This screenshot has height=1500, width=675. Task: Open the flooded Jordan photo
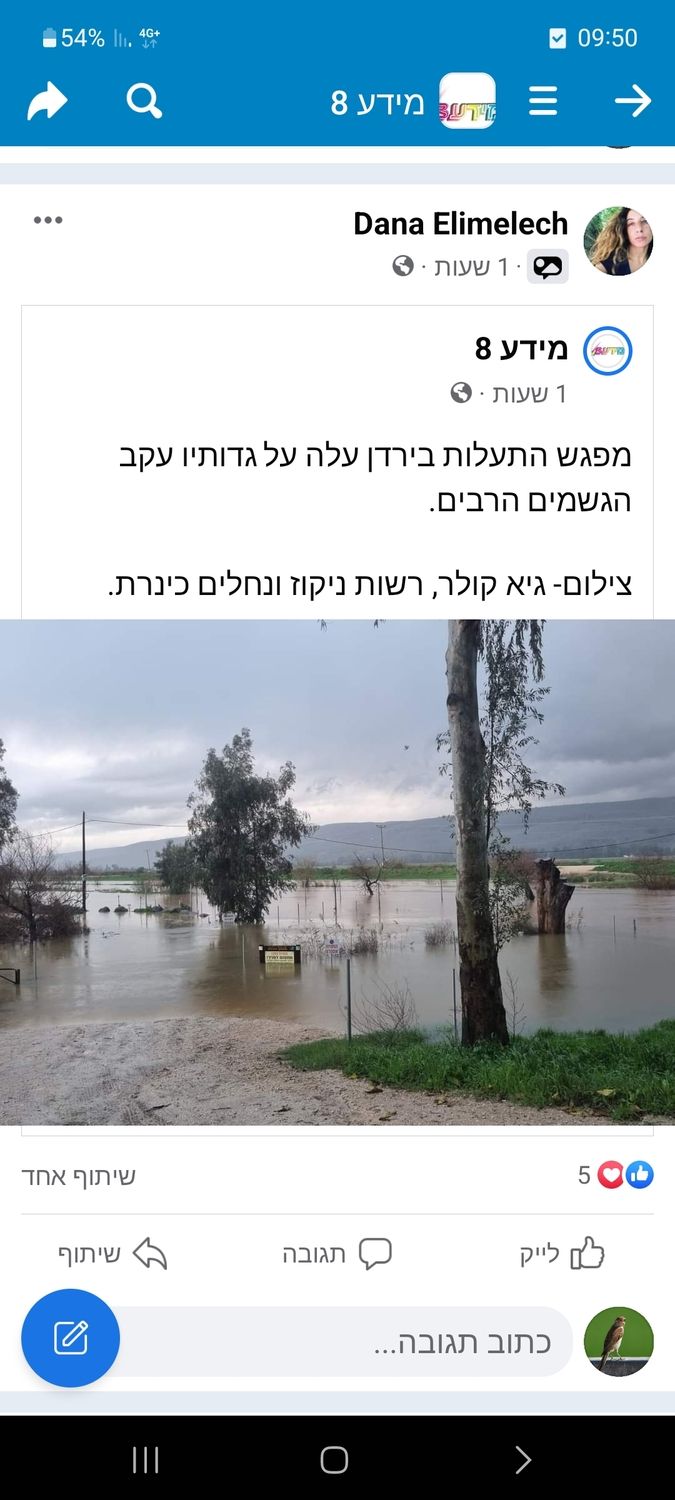tap(337, 870)
